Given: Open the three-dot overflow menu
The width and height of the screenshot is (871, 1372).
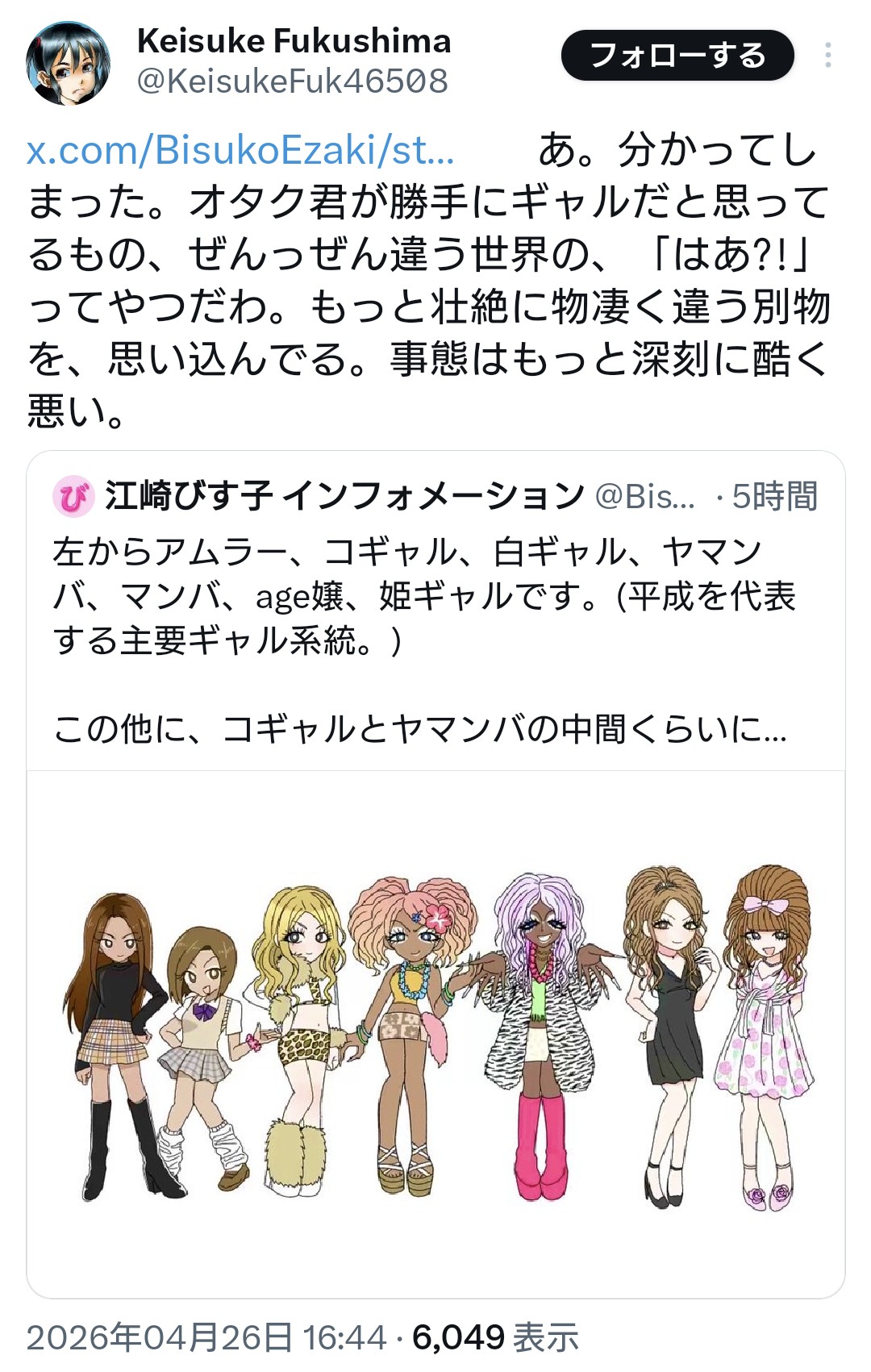Looking at the screenshot, I should pos(827,56).
